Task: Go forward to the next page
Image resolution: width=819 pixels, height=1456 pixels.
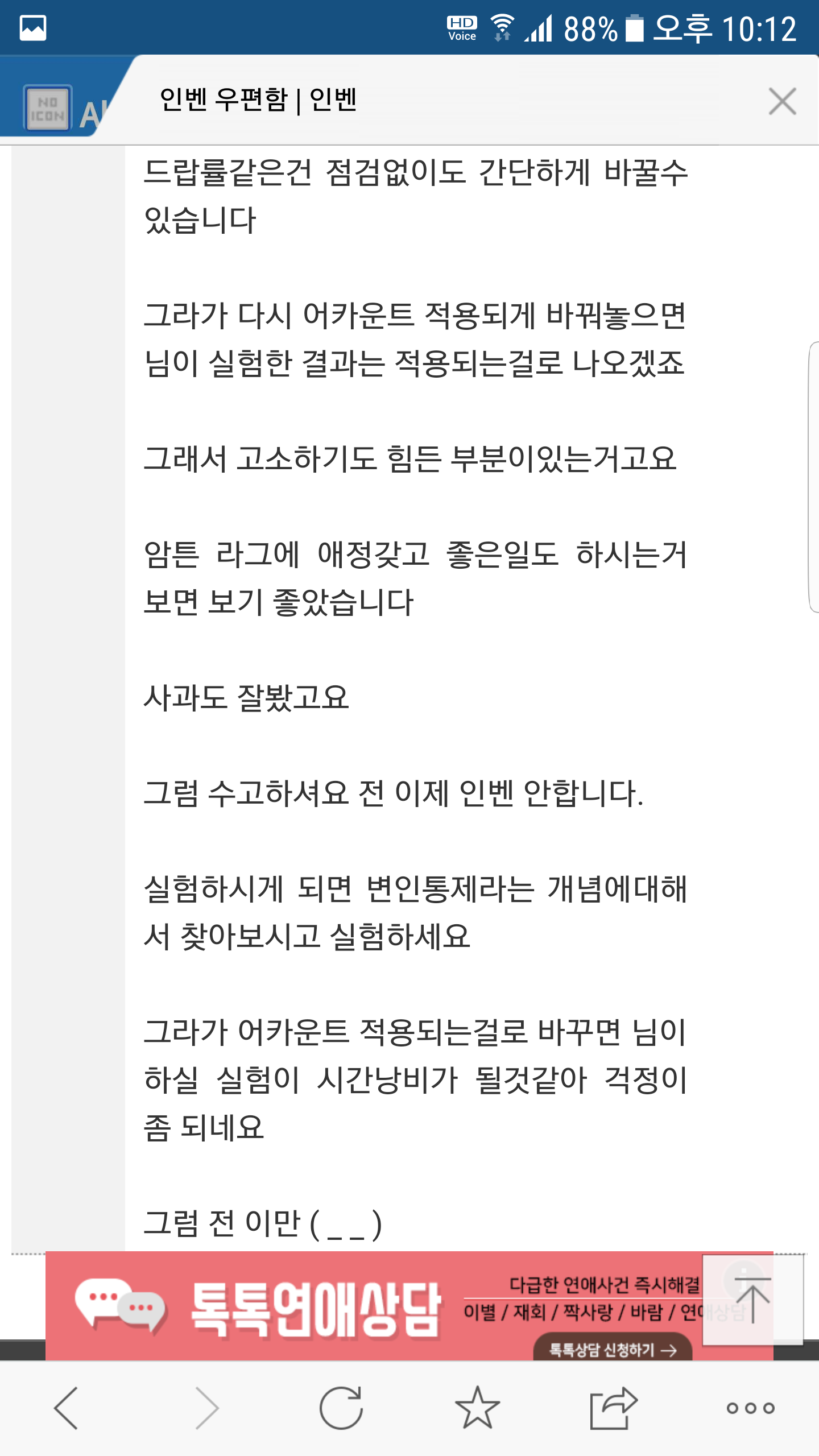Action: point(205,1408)
